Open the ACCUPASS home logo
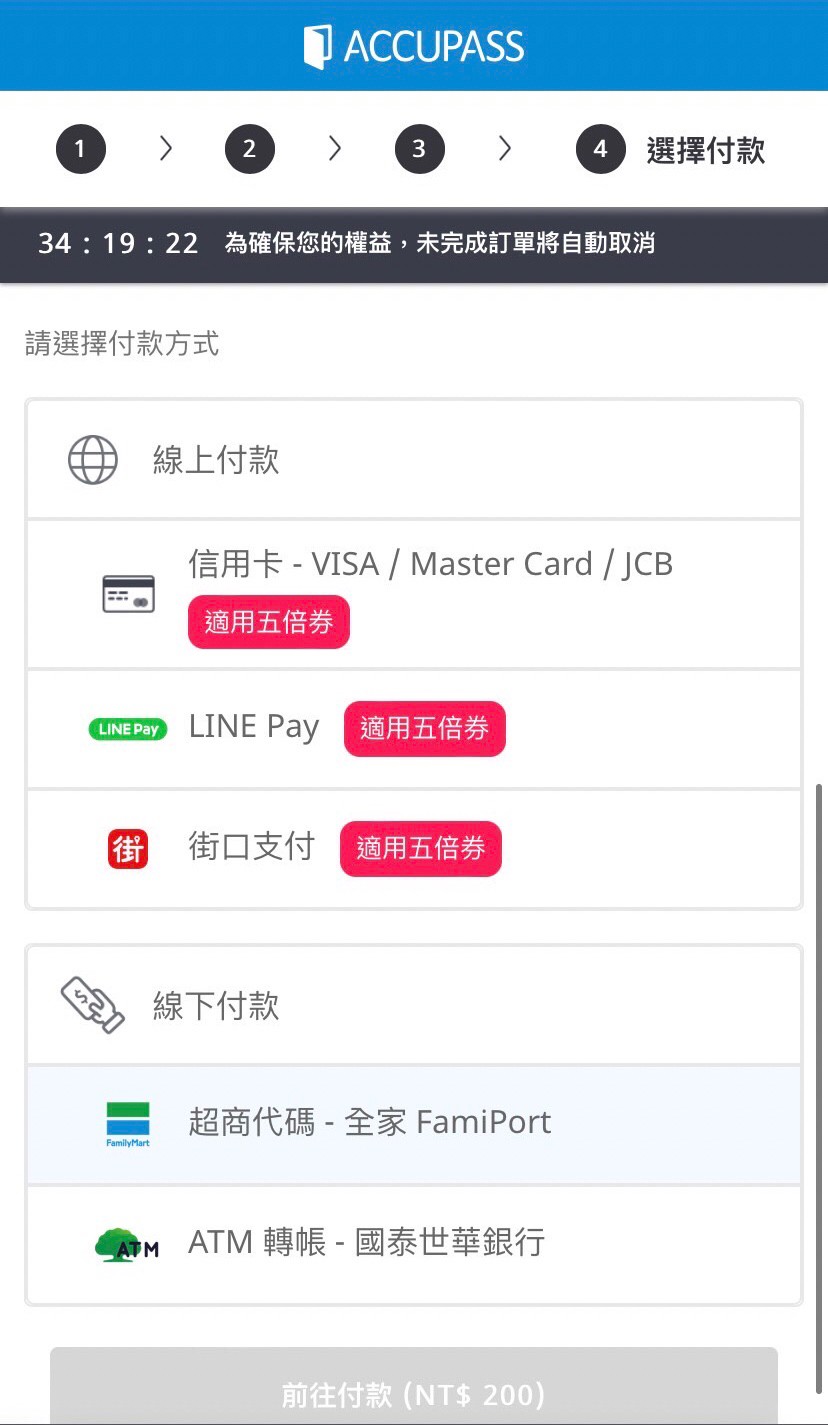This screenshot has height=1425, width=828. 414,47
